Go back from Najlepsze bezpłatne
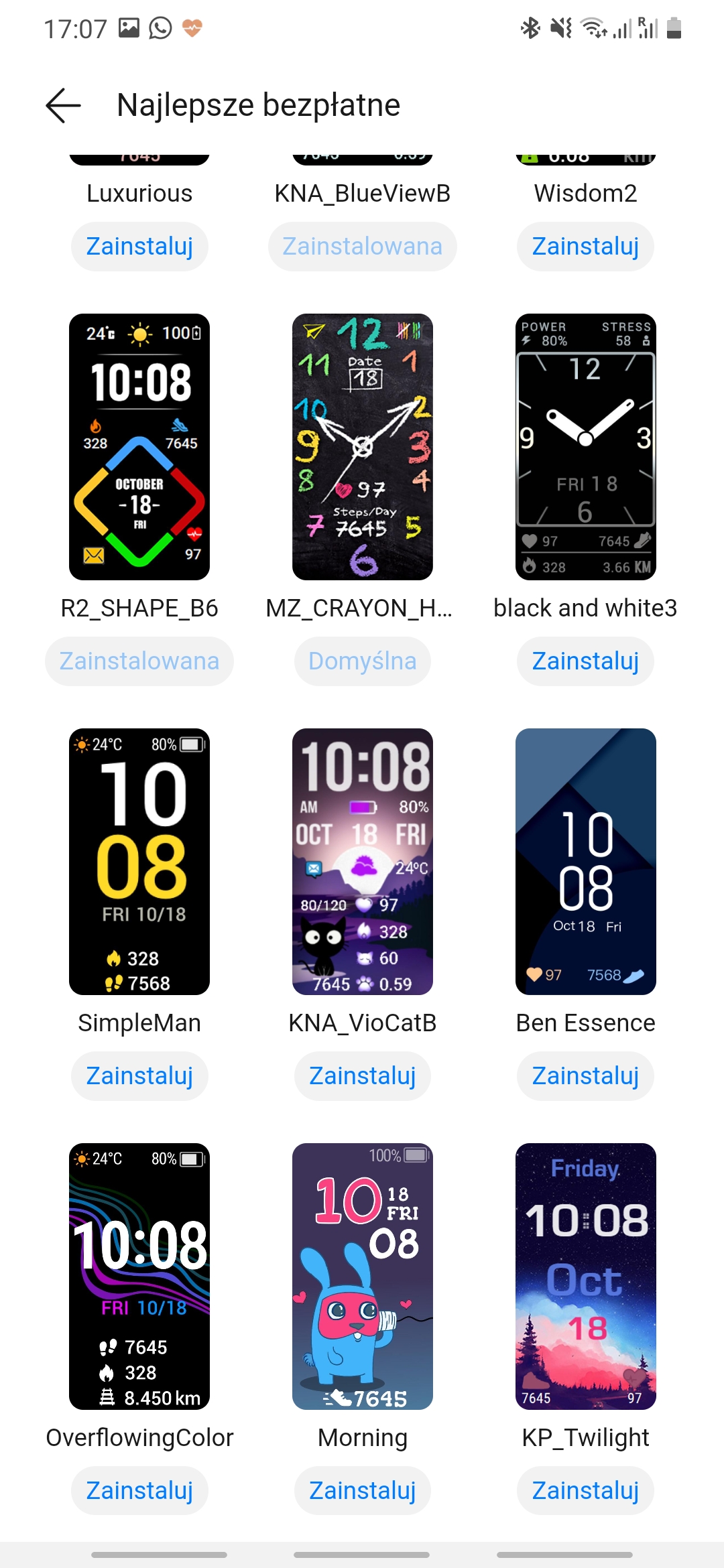The image size is (724, 1568). click(x=64, y=105)
